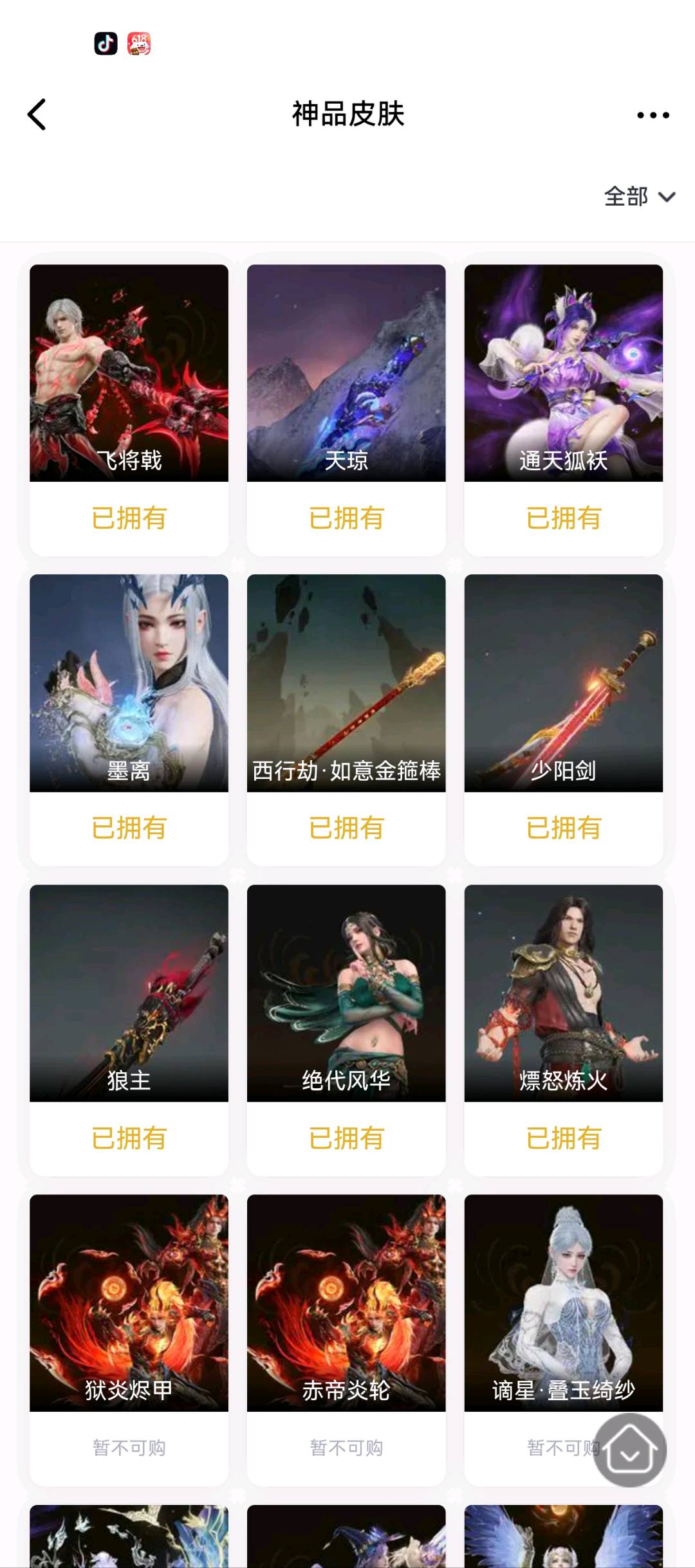The image size is (695, 1568).
Task: Open 西行劫·如意金箍棒 skin details
Action: pos(346,683)
